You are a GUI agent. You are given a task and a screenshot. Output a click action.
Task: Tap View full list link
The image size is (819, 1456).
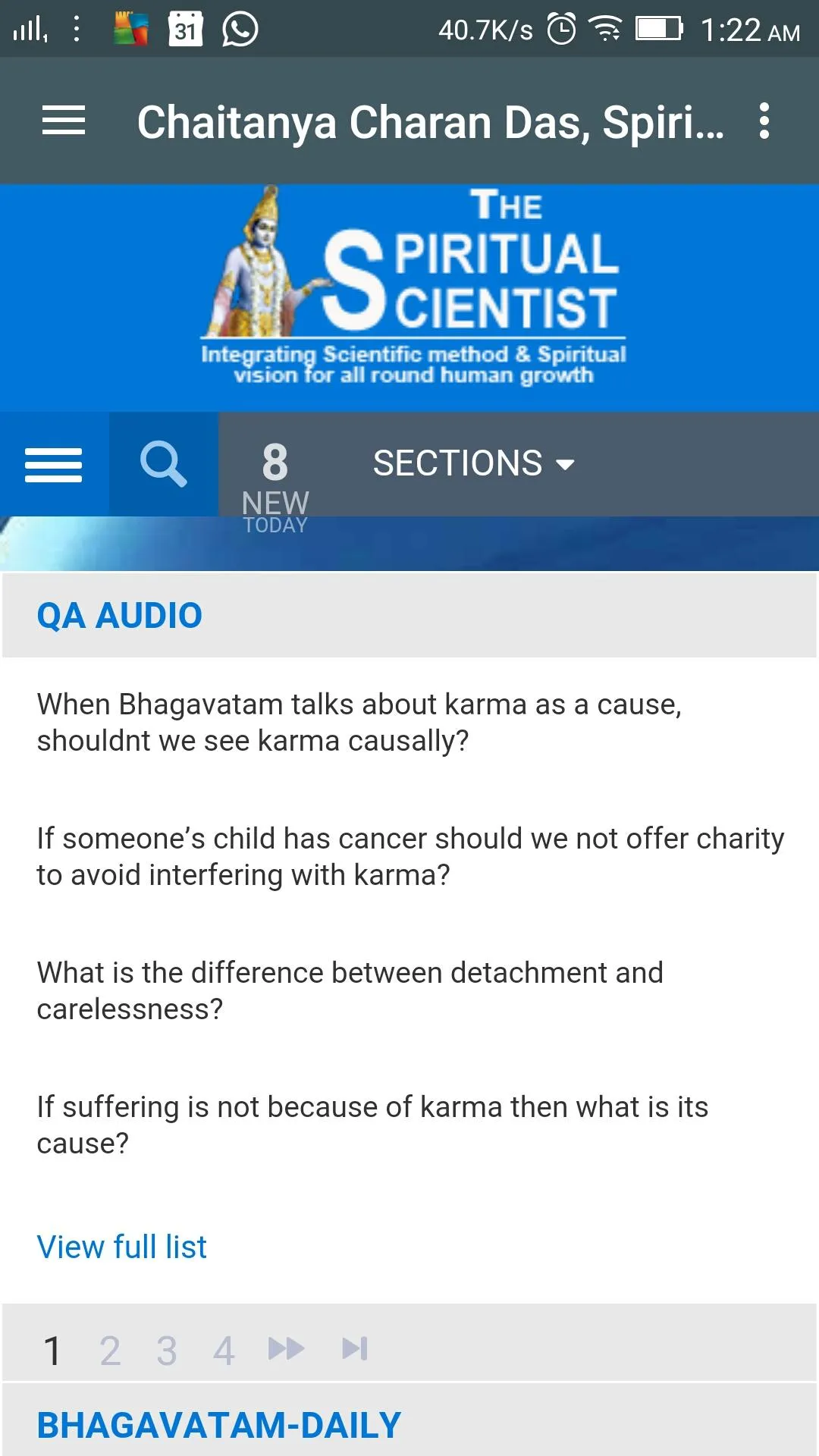pyautogui.click(x=122, y=1247)
